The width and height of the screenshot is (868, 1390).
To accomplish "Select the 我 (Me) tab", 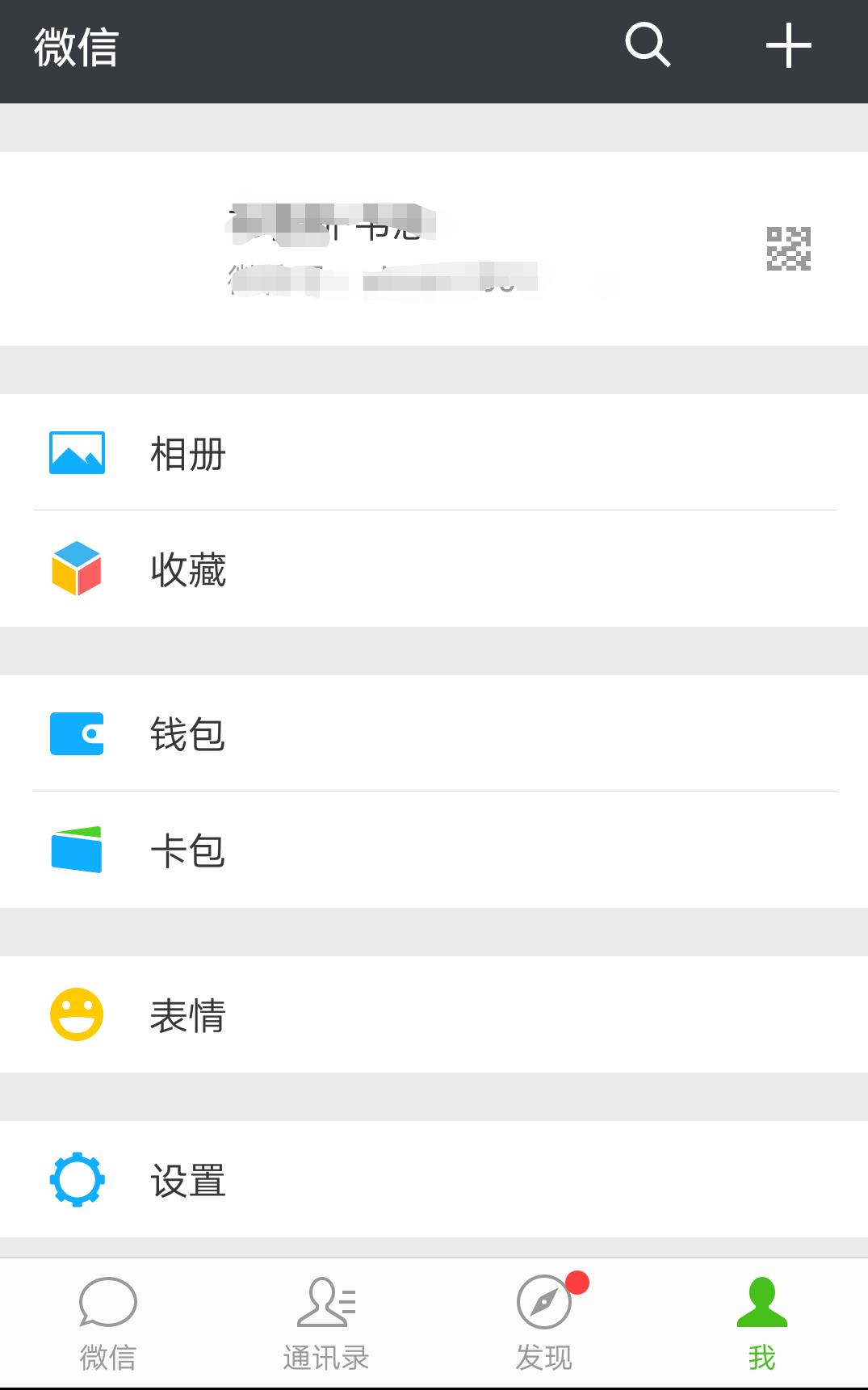I will click(x=761, y=1323).
